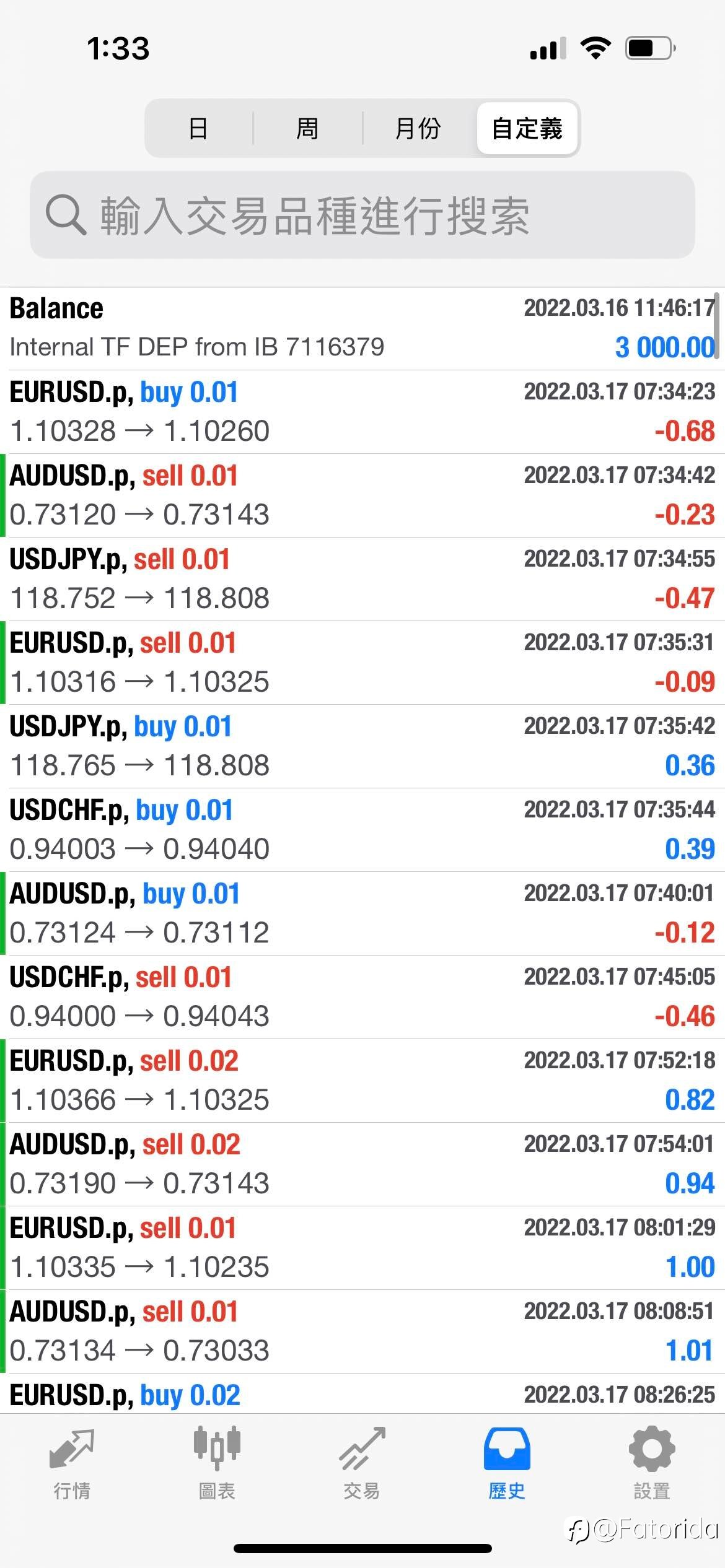
Task: Open the EURUSD.p buy 0.01 trade at 07:34:23
Action: [362, 412]
